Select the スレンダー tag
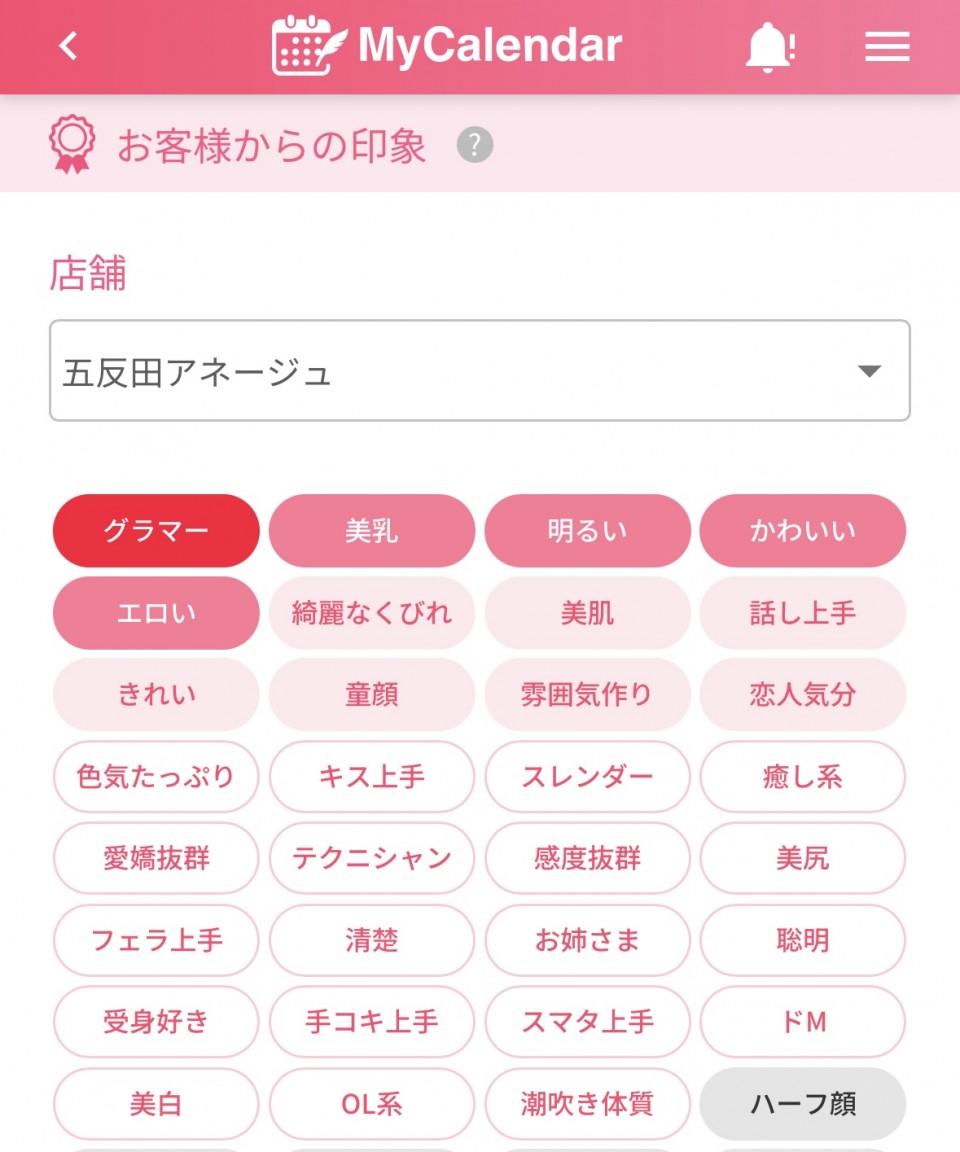Screen dimensions: 960x1152 587,777
